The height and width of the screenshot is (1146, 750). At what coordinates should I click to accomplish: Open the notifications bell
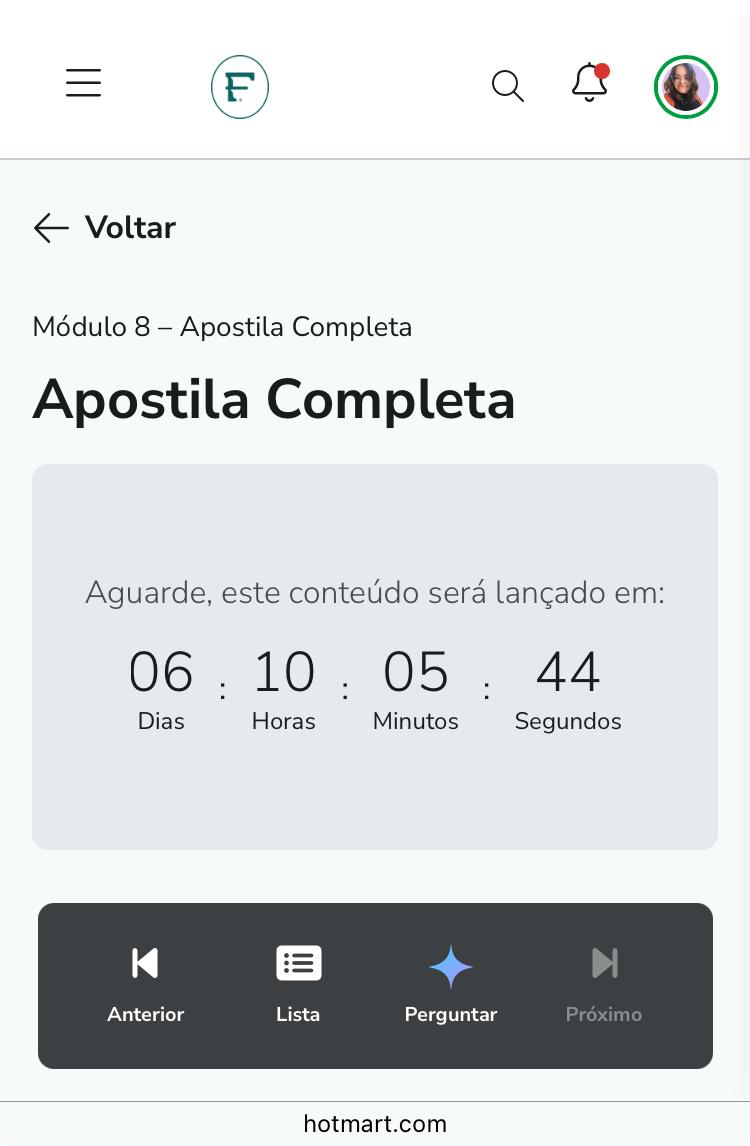point(590,84)
